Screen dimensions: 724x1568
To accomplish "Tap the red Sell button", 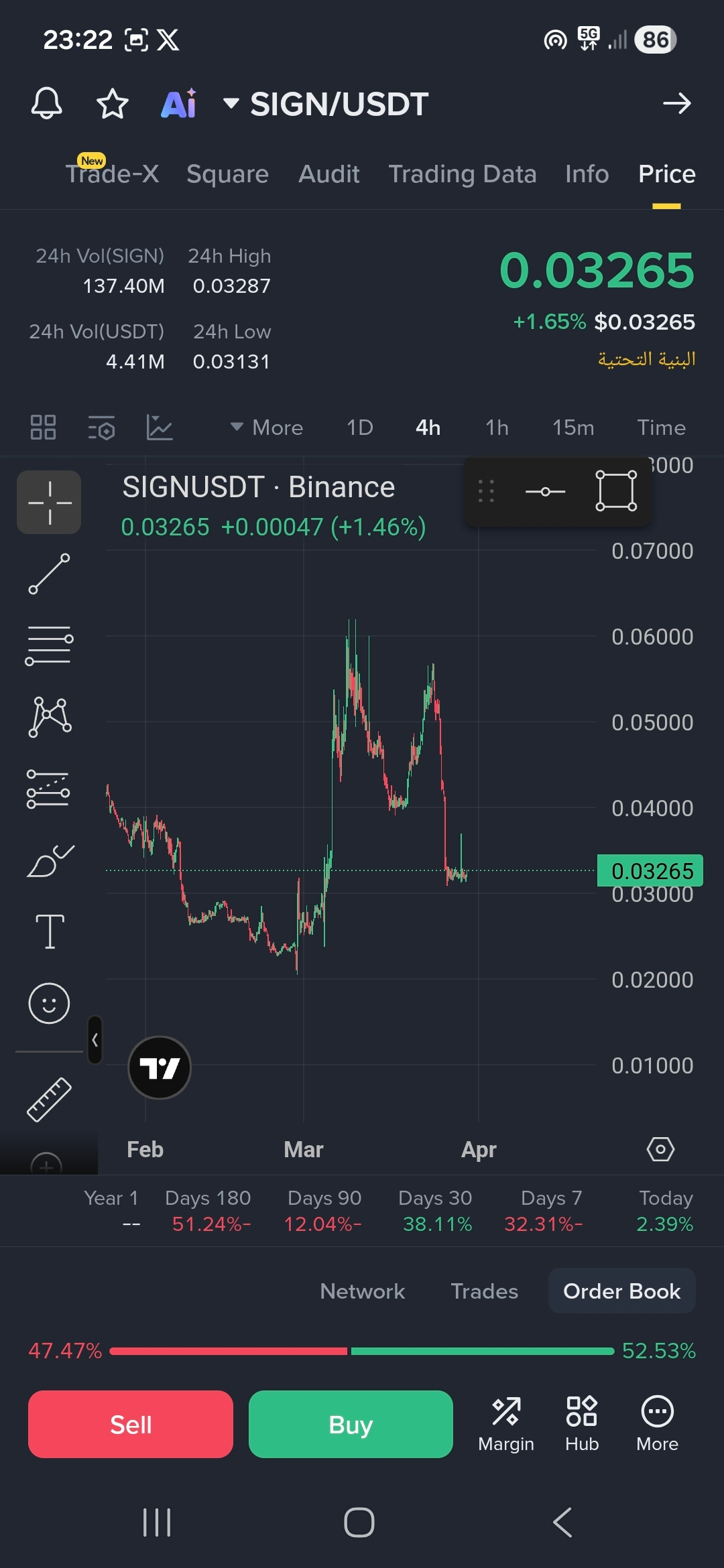I will (131, 1424).
